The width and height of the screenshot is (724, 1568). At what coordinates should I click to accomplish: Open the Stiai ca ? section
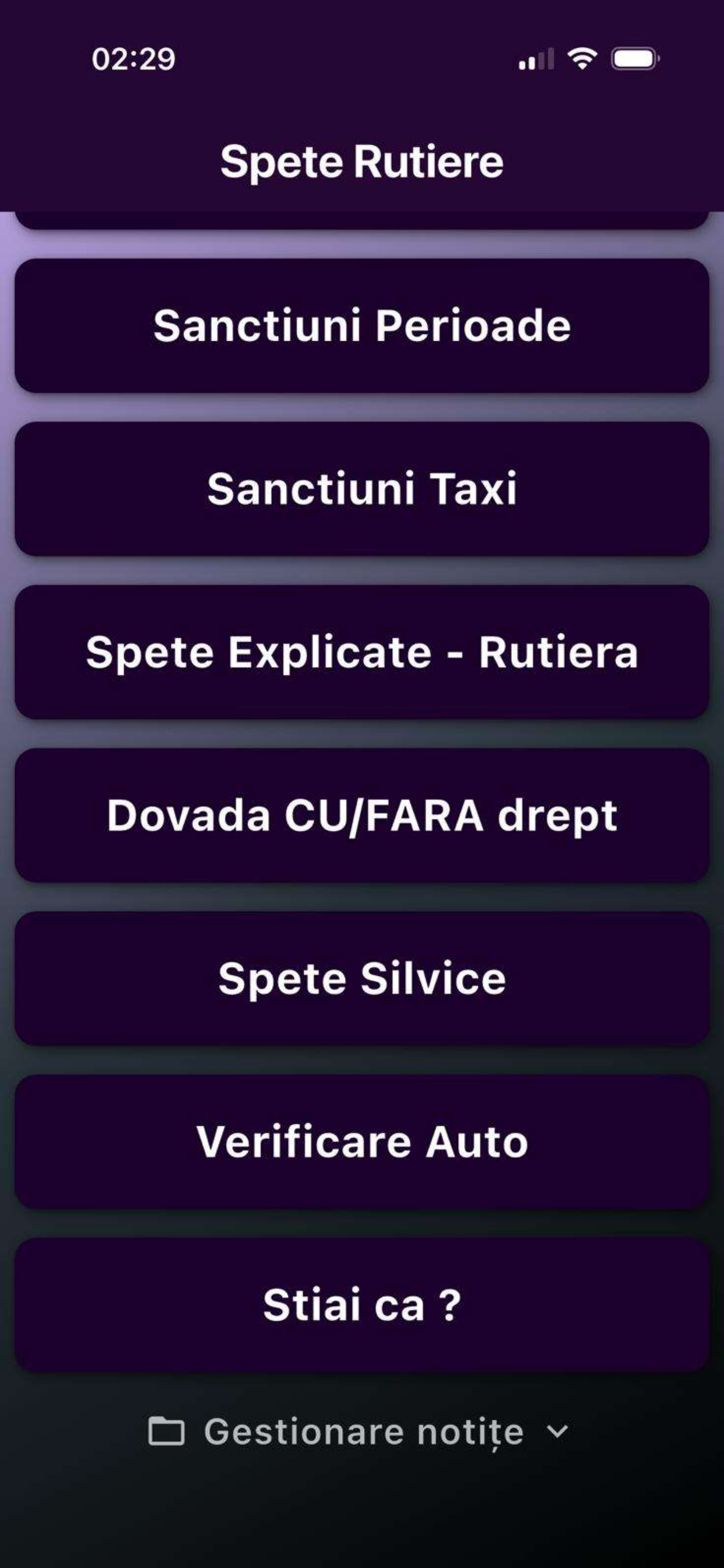(361, 1304)
